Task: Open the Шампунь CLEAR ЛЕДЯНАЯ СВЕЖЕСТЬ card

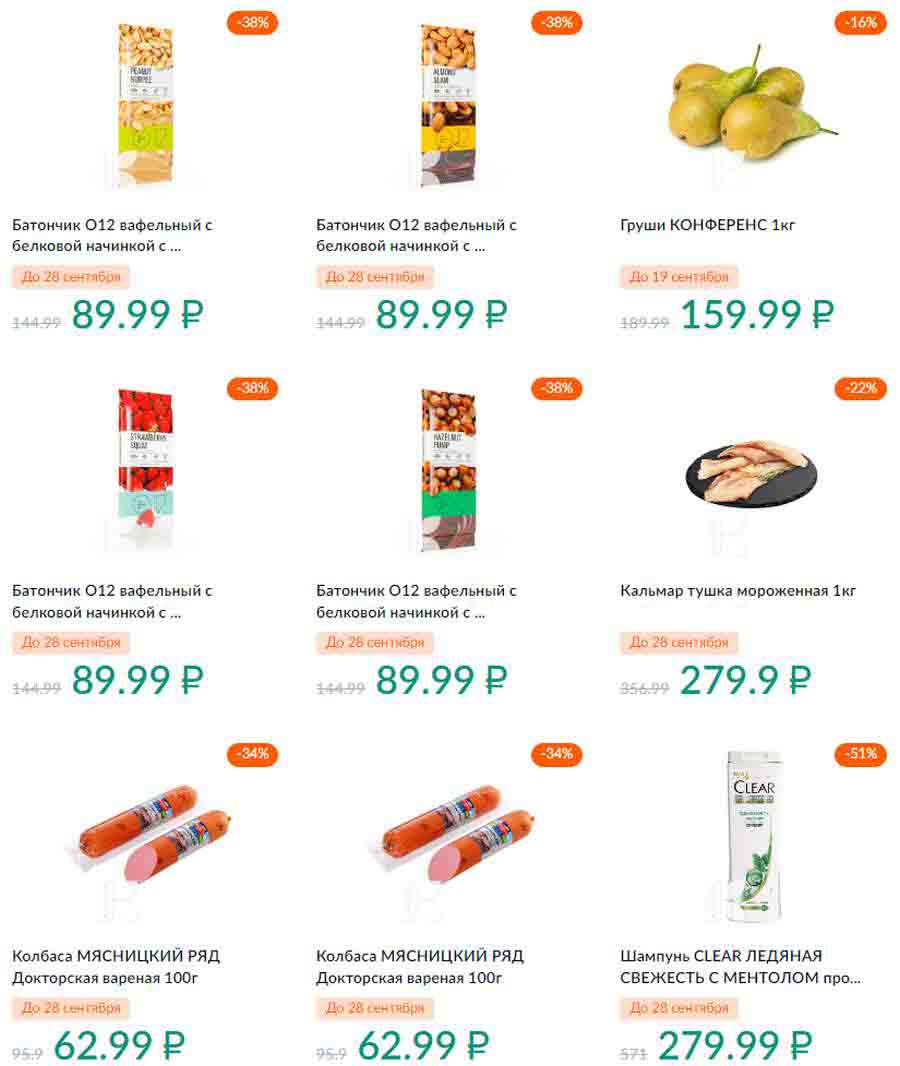Action: coord(752,835)
